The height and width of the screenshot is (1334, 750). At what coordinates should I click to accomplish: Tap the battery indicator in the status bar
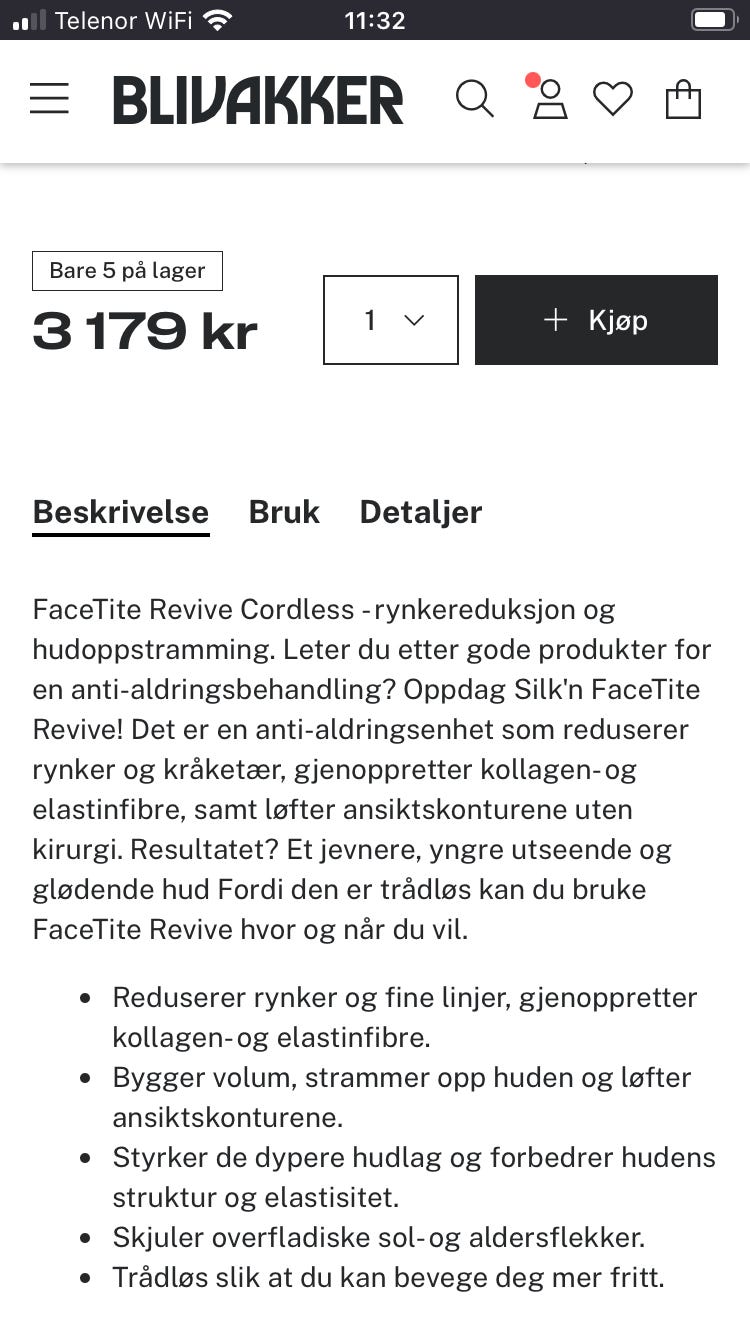(715, 20)
